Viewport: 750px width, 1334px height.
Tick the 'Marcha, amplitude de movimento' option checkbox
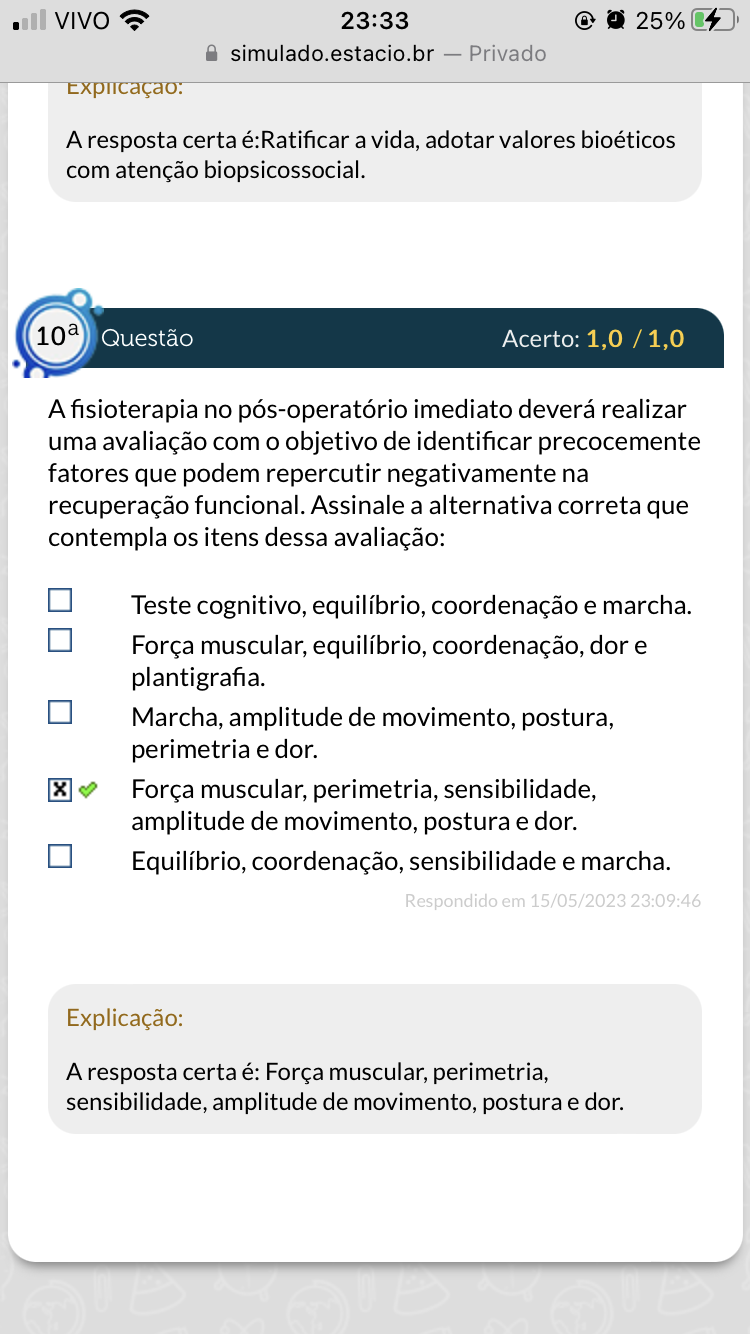tap(61, 713)
